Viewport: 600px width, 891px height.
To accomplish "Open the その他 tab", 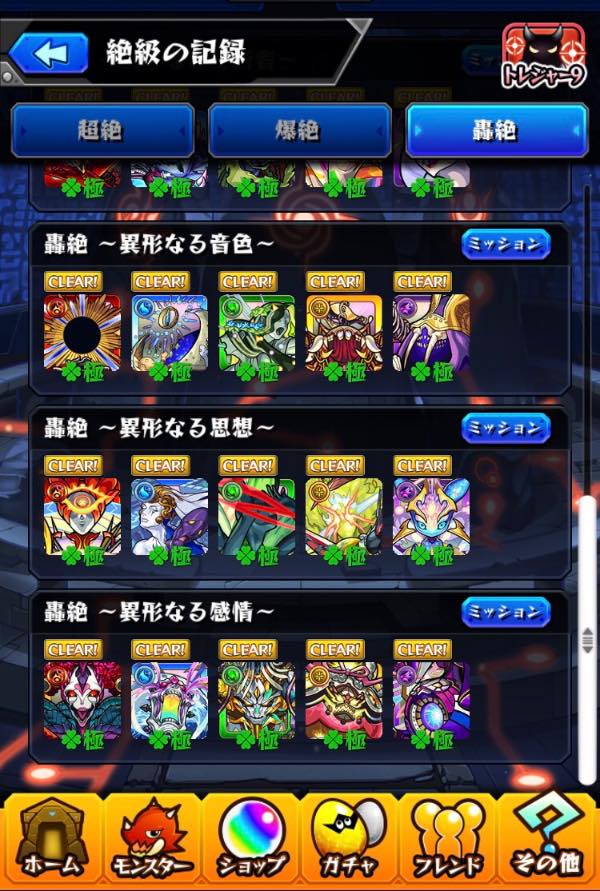I will pos(548,838).
